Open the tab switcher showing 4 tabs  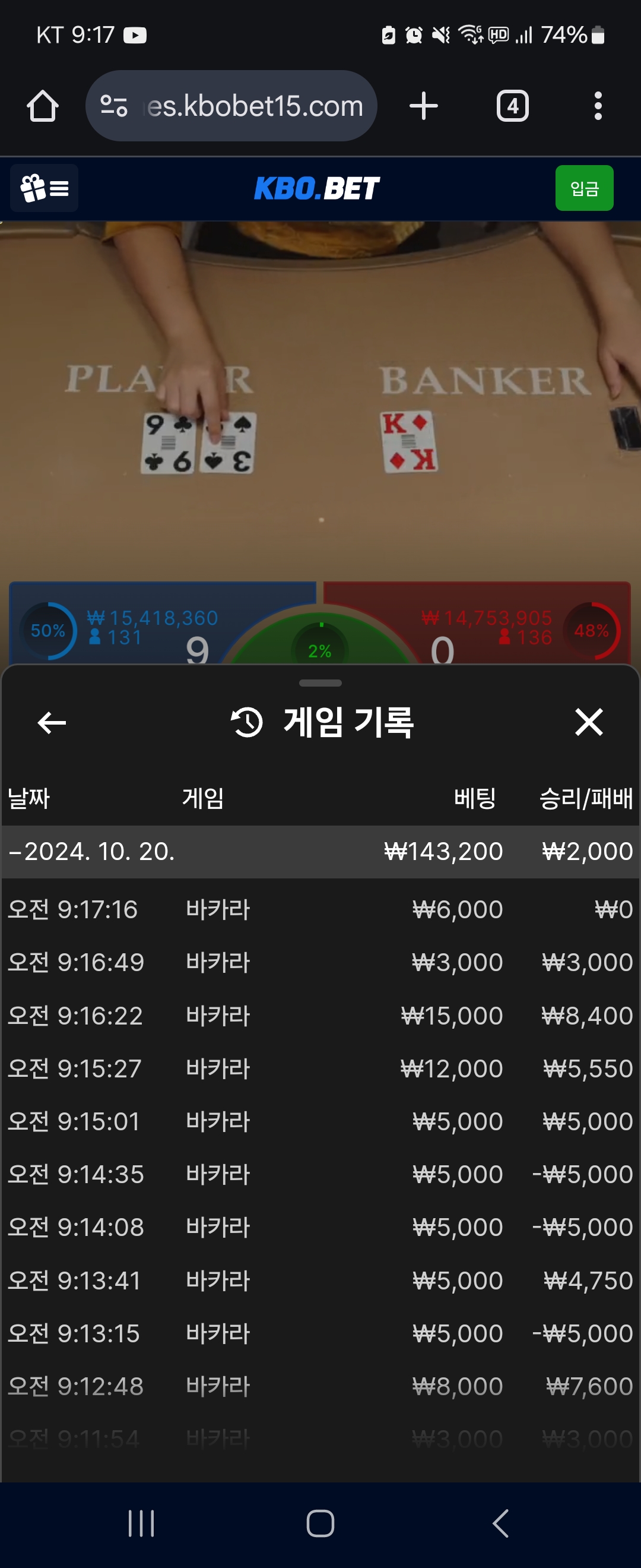(x=512, y=106)
